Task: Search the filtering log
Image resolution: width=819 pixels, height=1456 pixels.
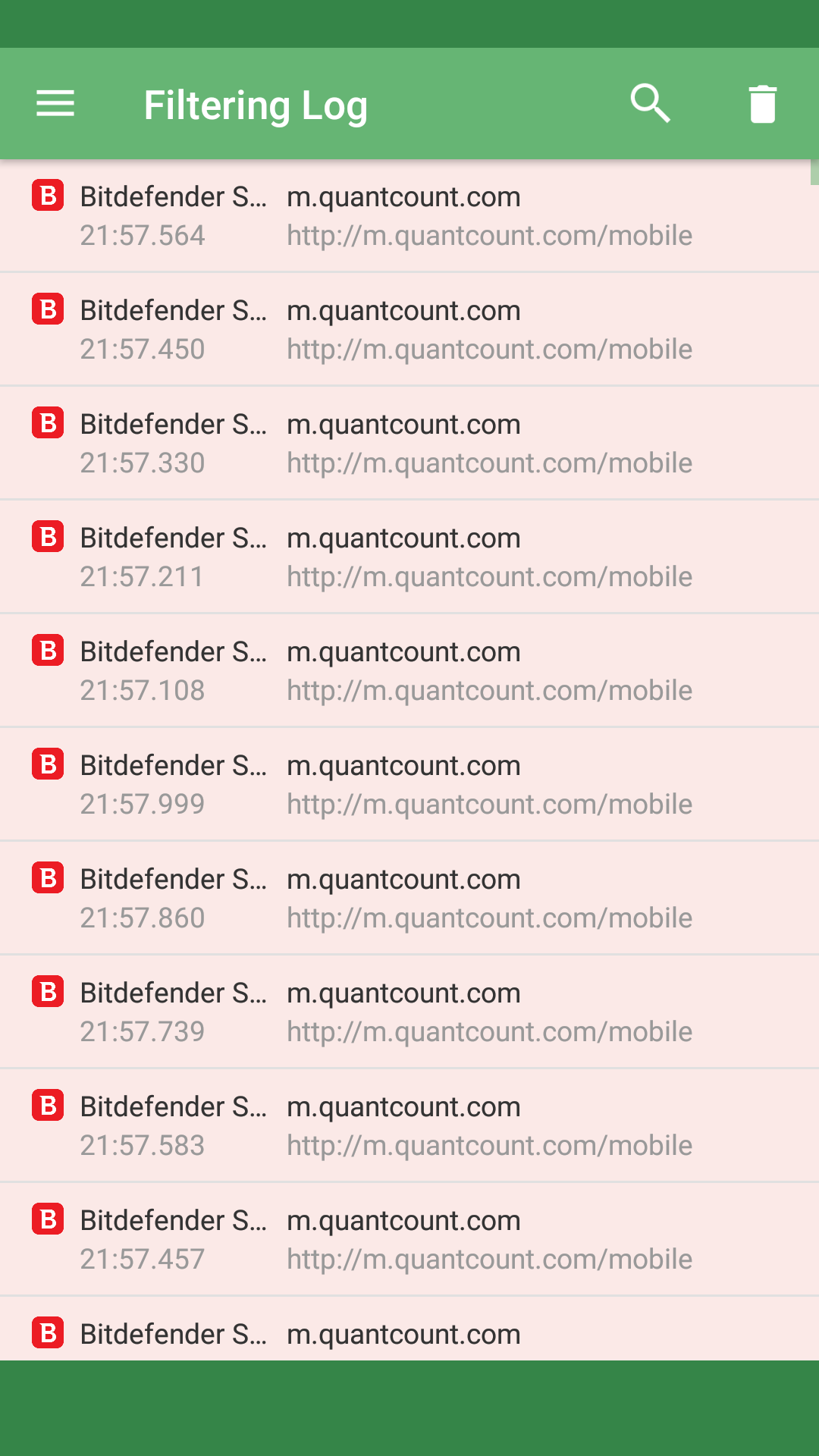Action: click(x=651, y=104)
